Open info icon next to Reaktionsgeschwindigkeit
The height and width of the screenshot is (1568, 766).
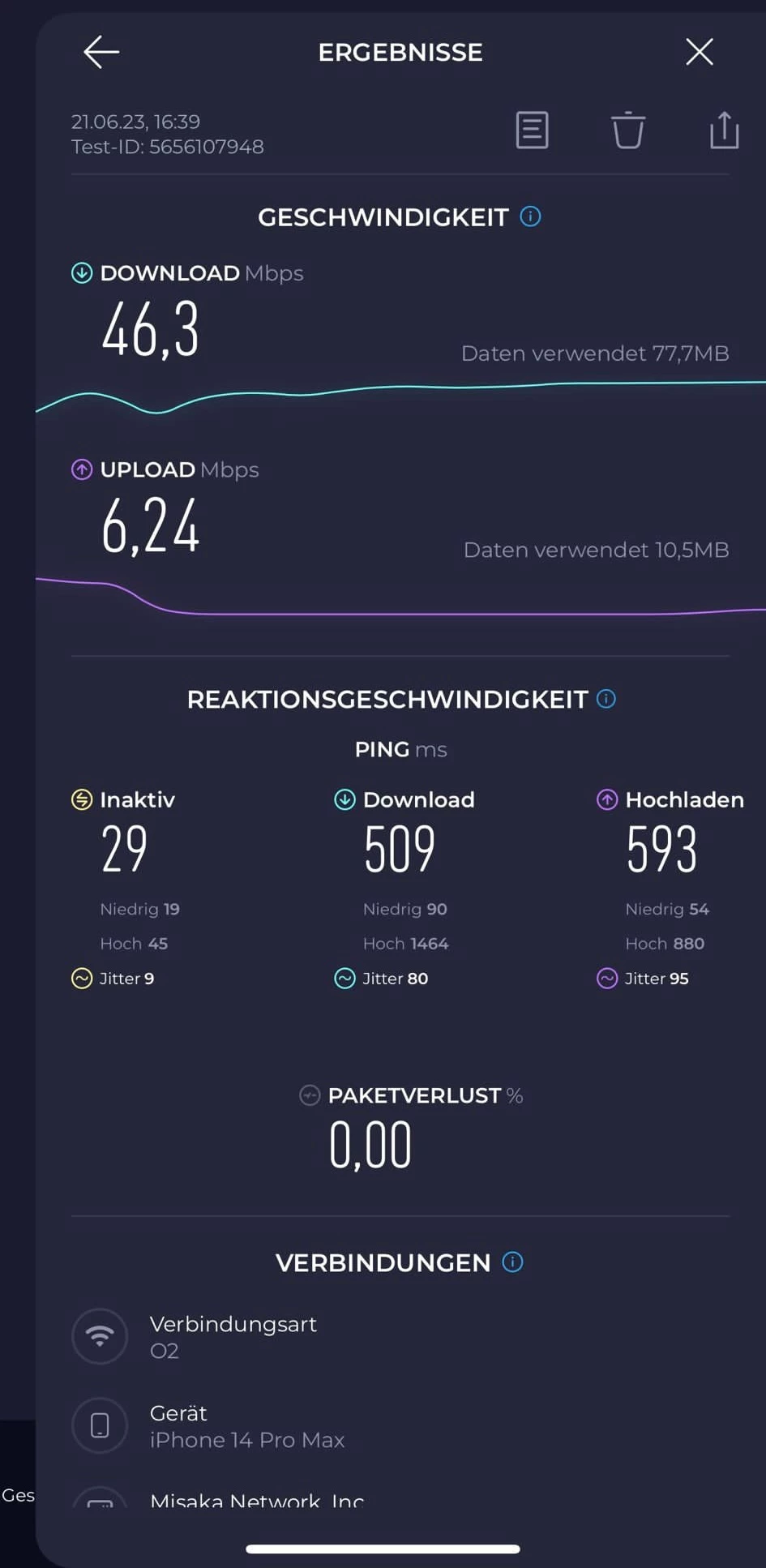point(606,699)
